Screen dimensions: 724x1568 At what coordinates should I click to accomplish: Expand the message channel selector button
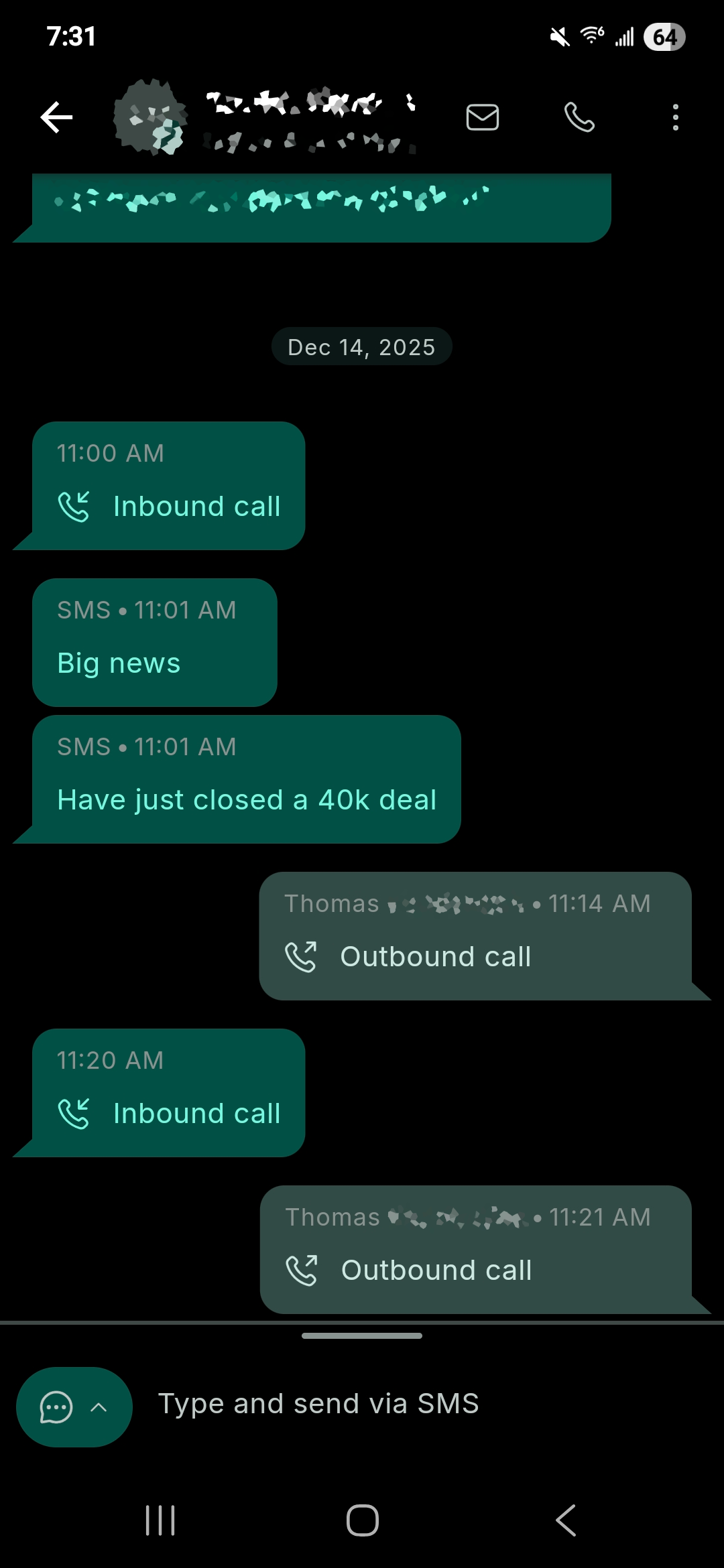(74, 1407)
